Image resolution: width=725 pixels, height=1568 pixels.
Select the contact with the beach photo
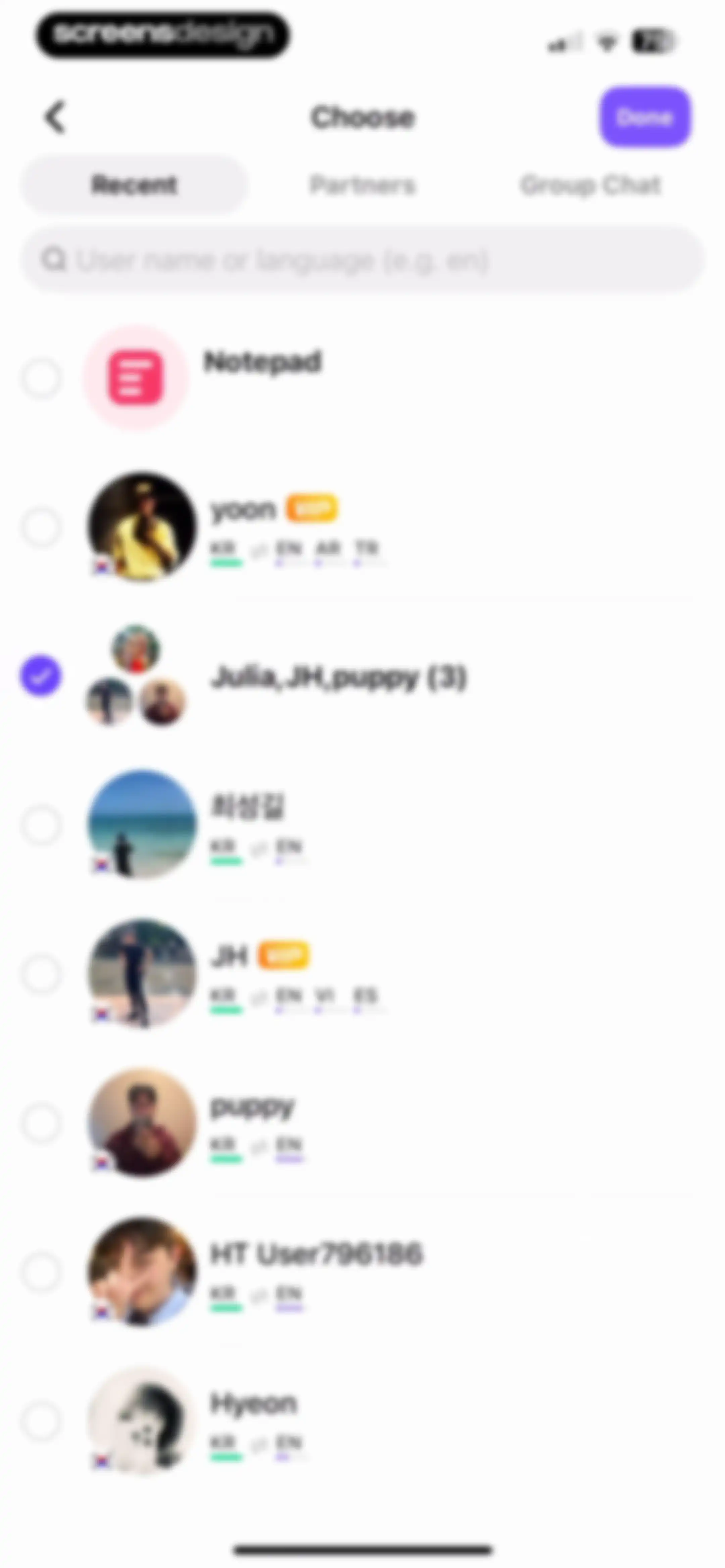point(41,825)
